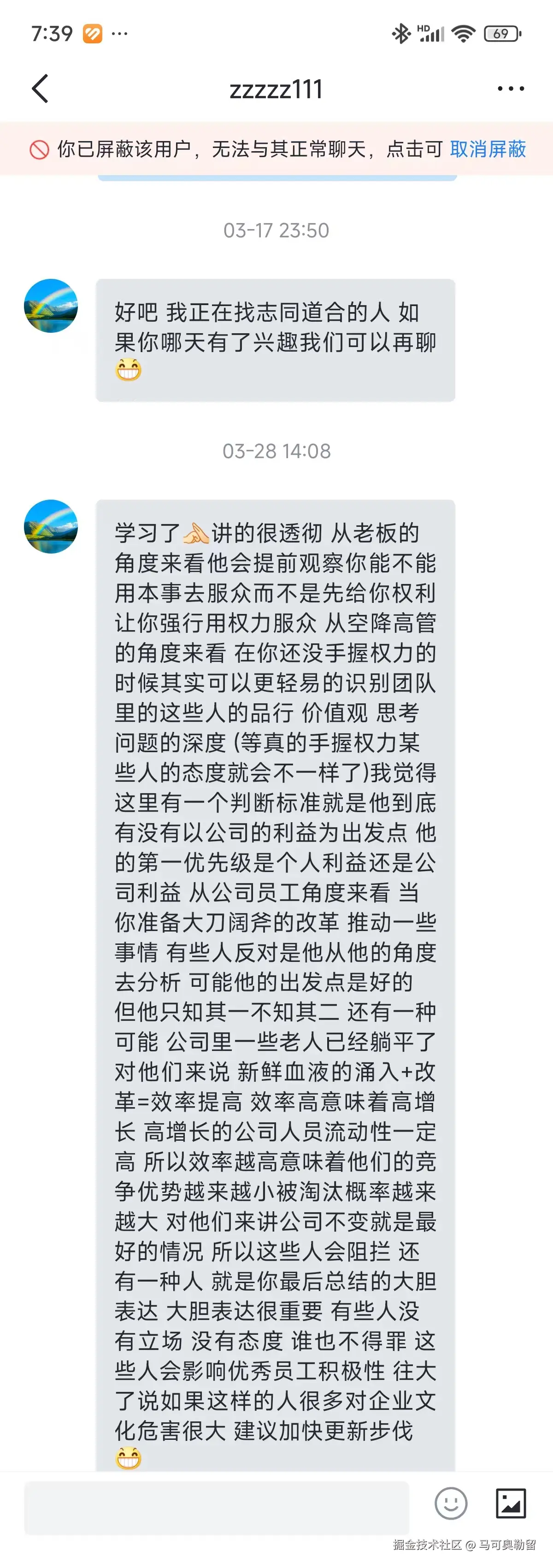Open the sender's avatar beside the 03-28 message
The width and height of the screenshot is (553, 1568).
pos(51,526)
